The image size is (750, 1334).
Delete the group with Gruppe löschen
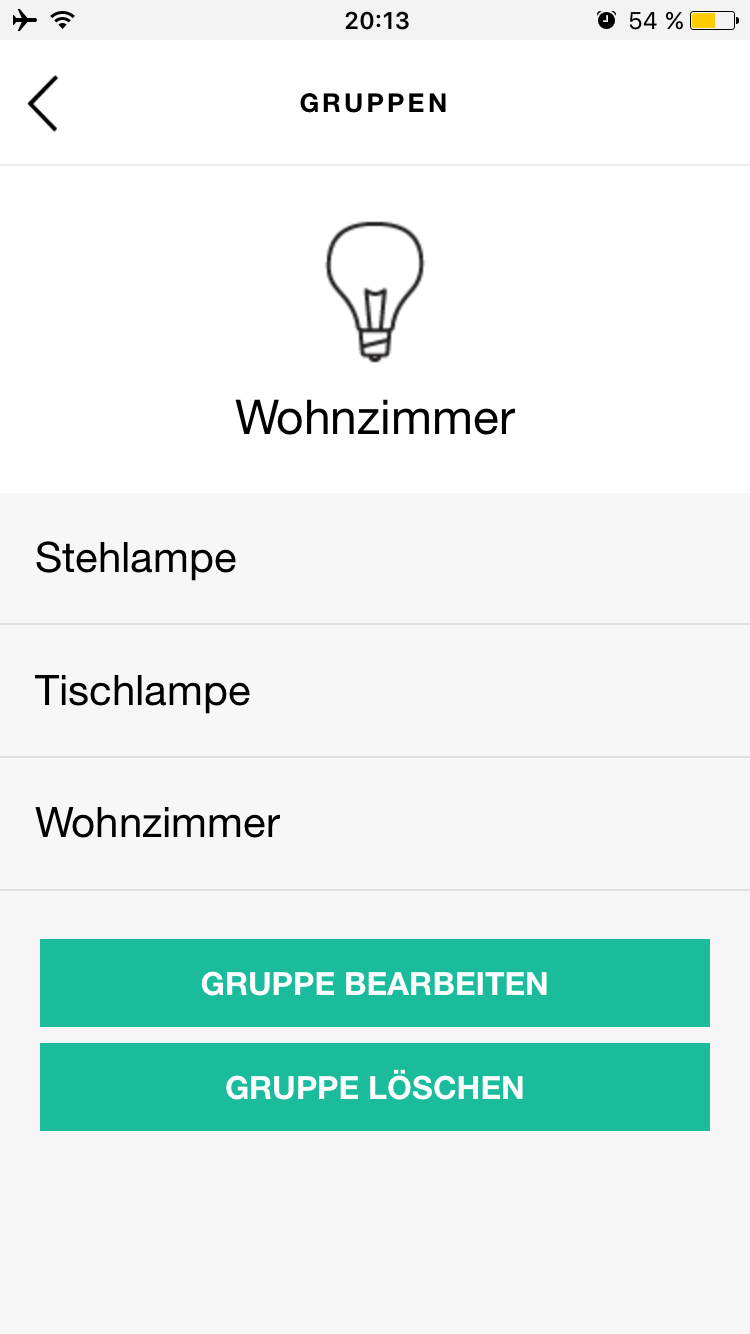tap(375, 1087)
